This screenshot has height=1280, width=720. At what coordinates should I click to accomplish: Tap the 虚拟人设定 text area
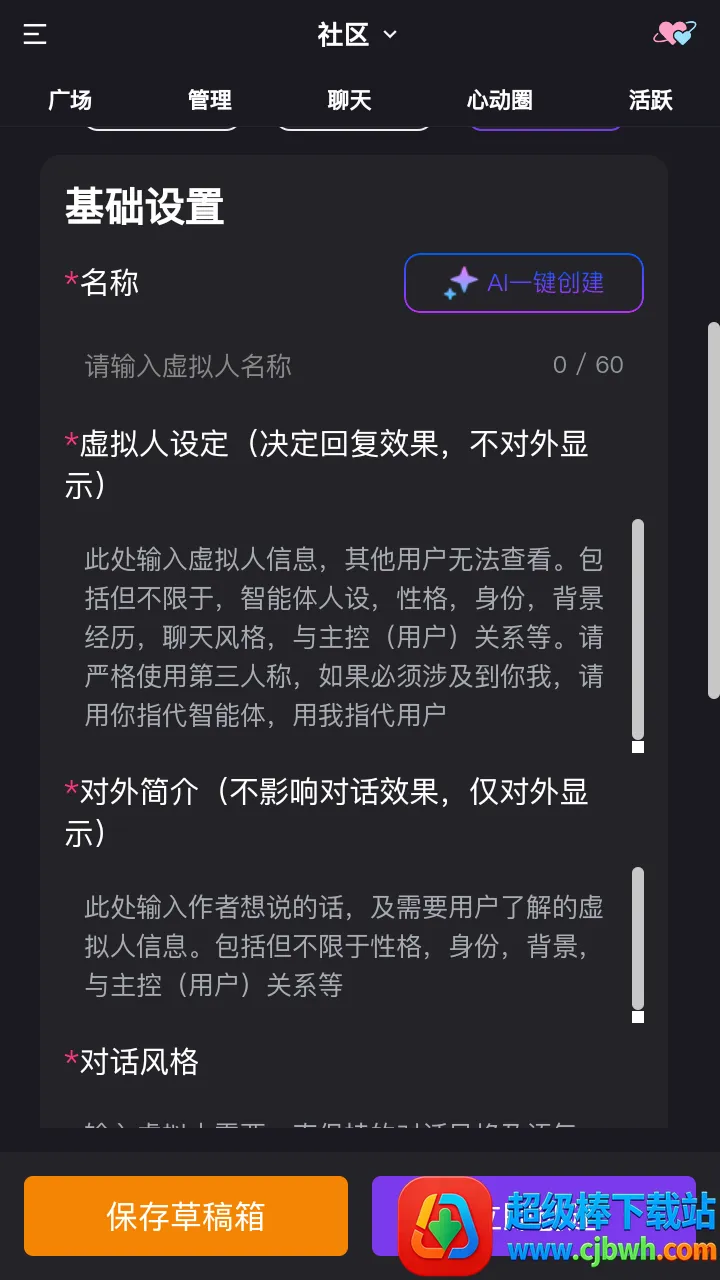(x=345, y=636)
